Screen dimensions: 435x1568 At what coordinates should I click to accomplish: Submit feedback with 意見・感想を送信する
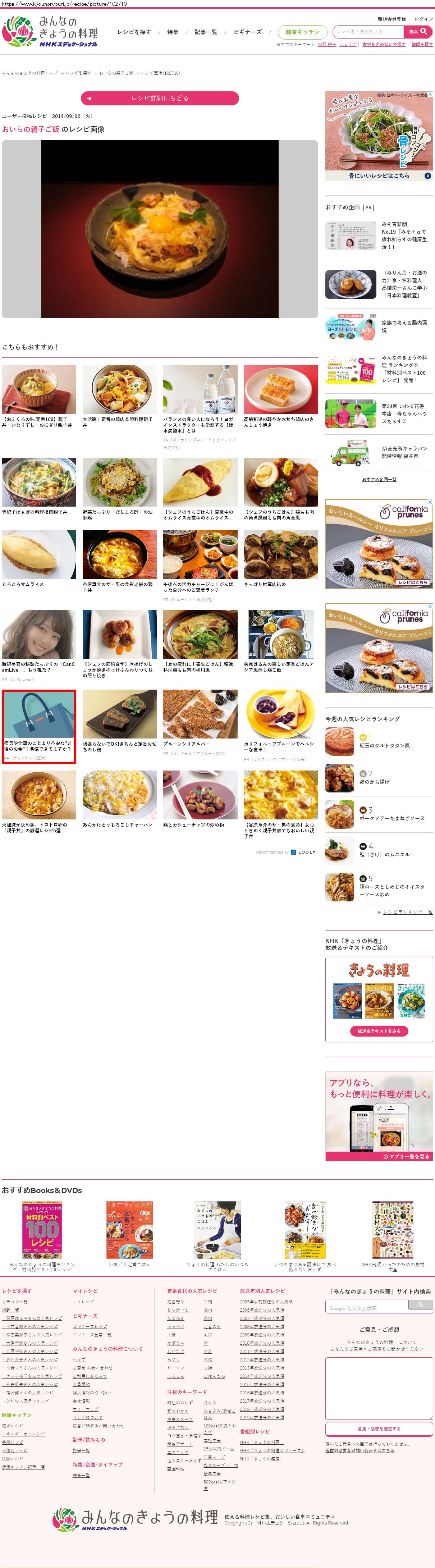coord(379,1428)
